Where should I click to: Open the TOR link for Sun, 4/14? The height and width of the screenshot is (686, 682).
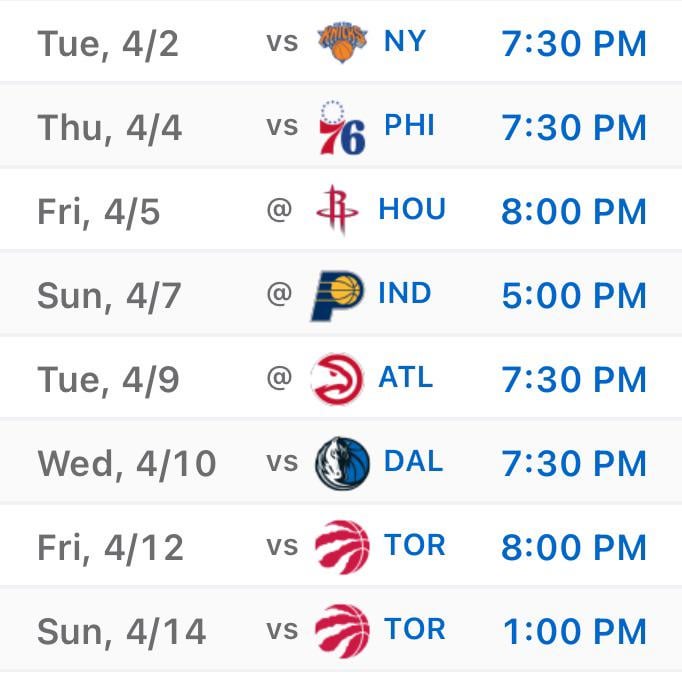[x=414, y=630]
